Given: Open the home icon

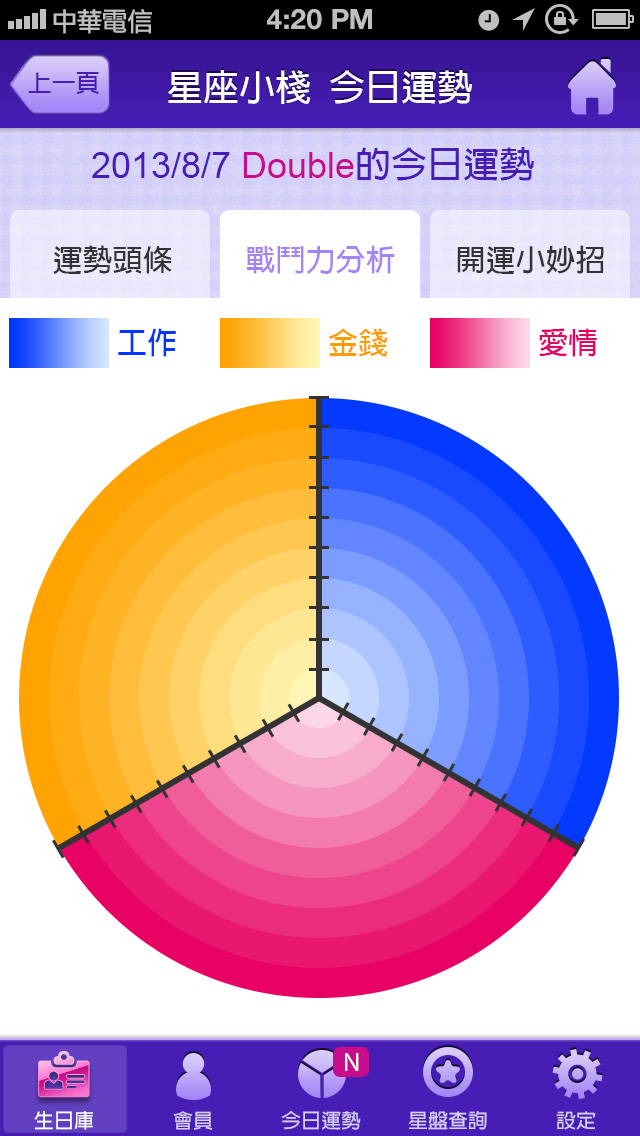Looking at the screenshot, I should click(591, 87).
